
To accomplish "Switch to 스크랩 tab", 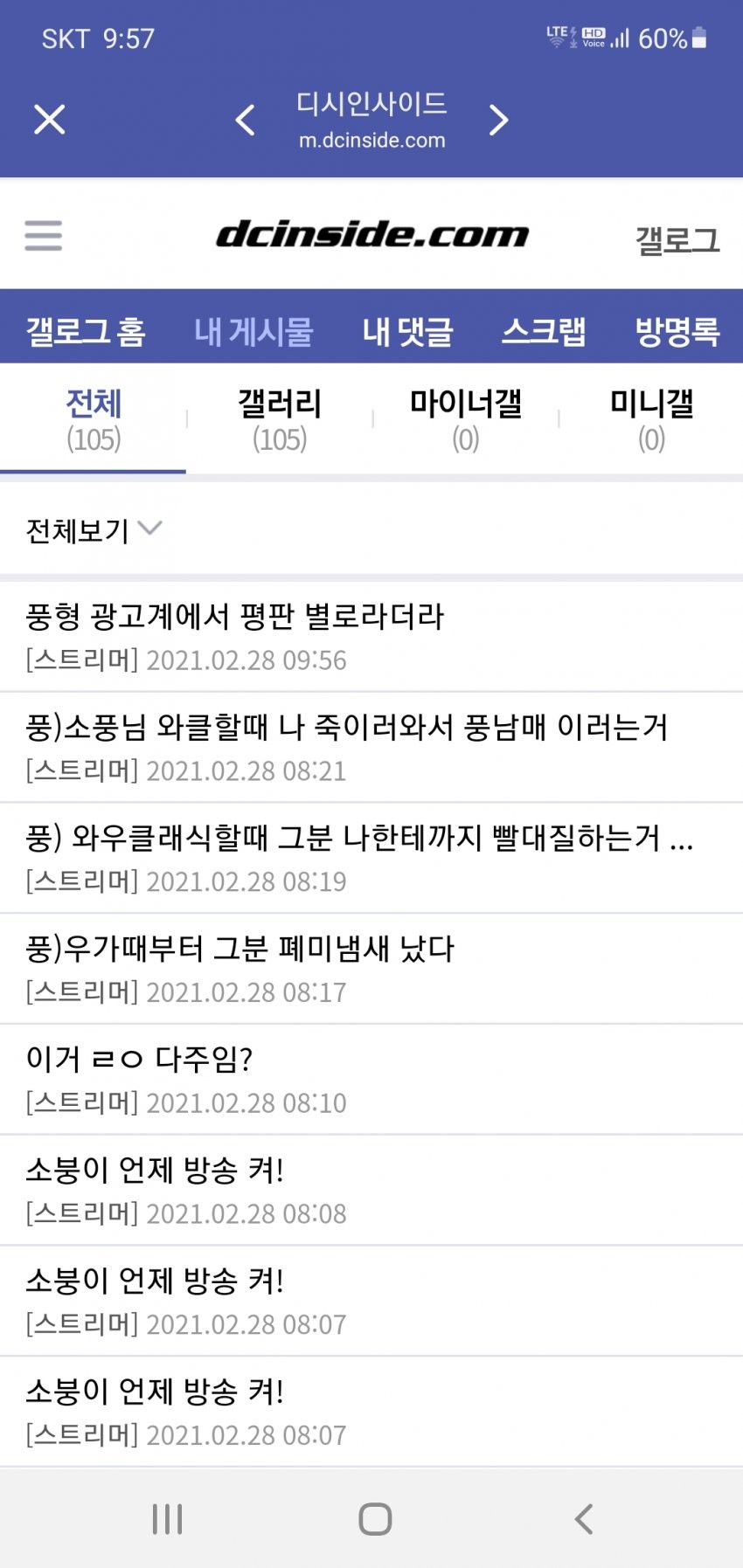I will (543, 332).
